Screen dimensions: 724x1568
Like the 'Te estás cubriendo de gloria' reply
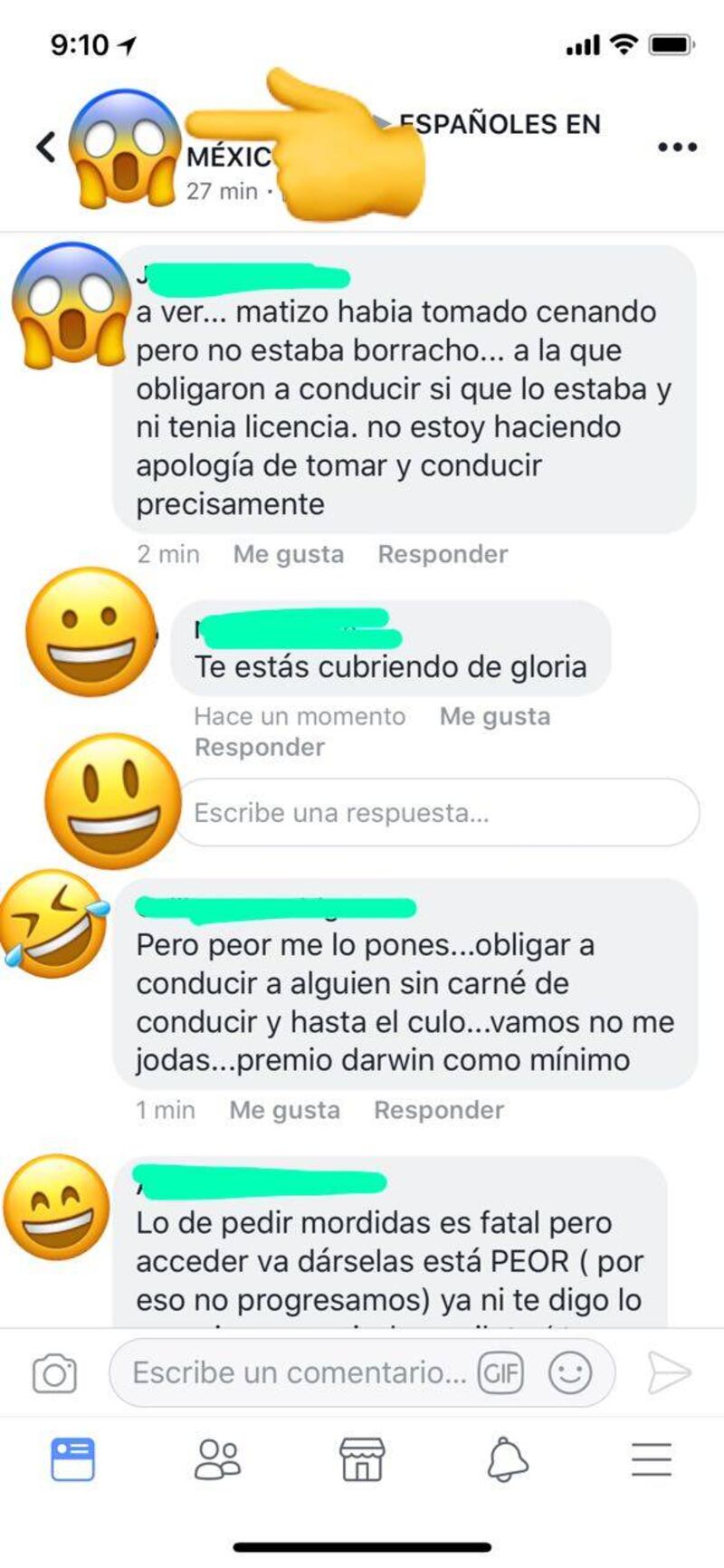point(494,716)
